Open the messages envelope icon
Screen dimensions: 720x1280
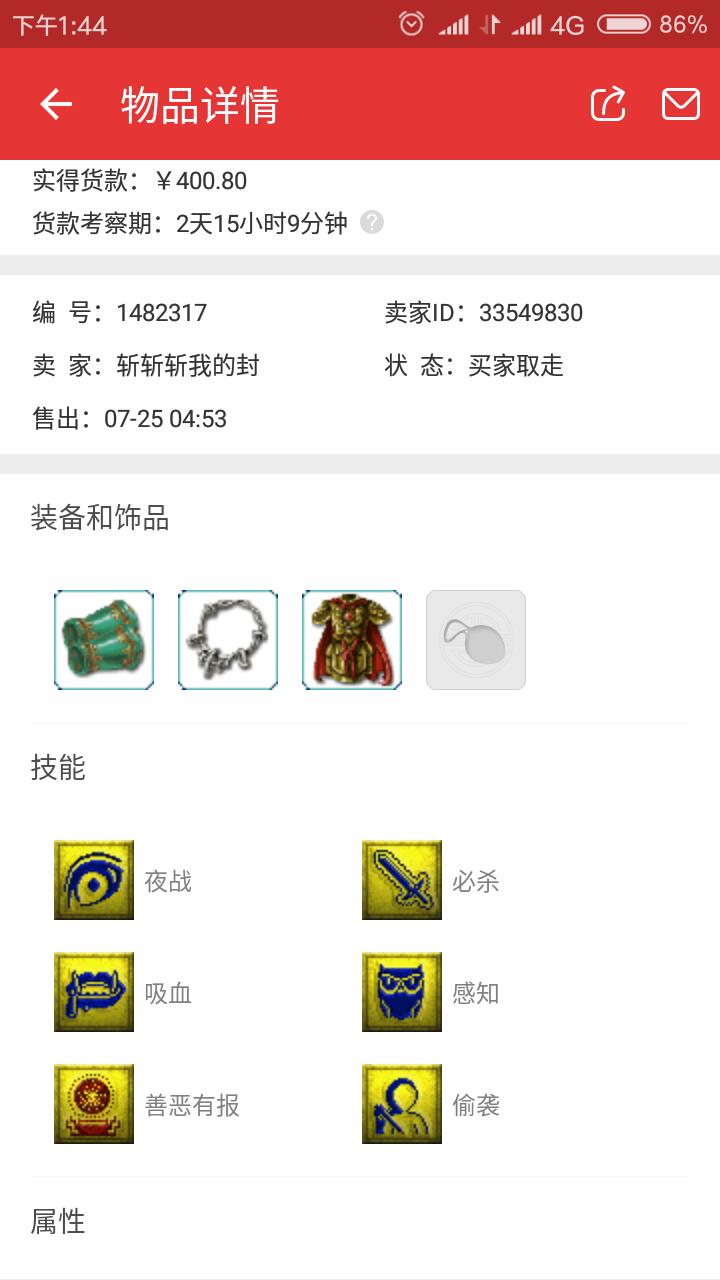(x=681, y=104)
